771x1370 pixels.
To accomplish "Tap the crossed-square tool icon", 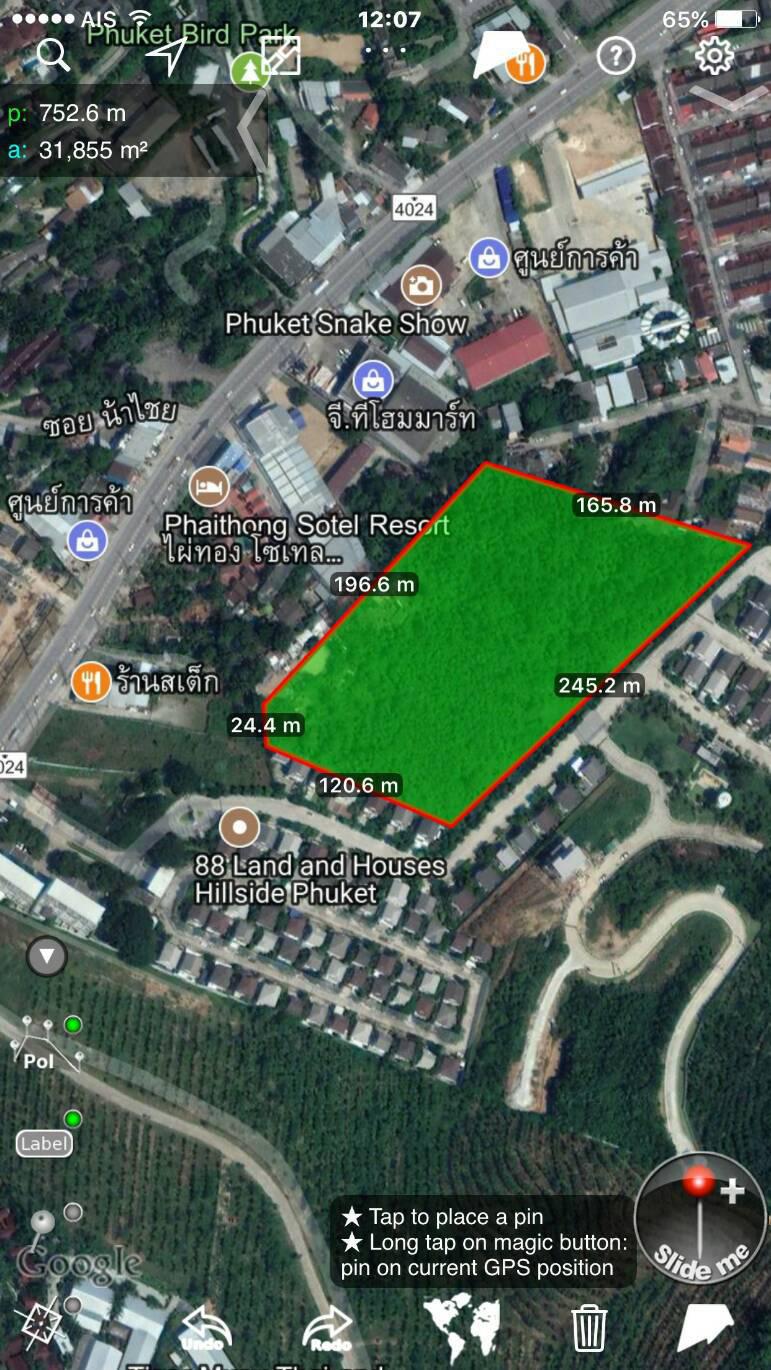I will [40, 1324].
